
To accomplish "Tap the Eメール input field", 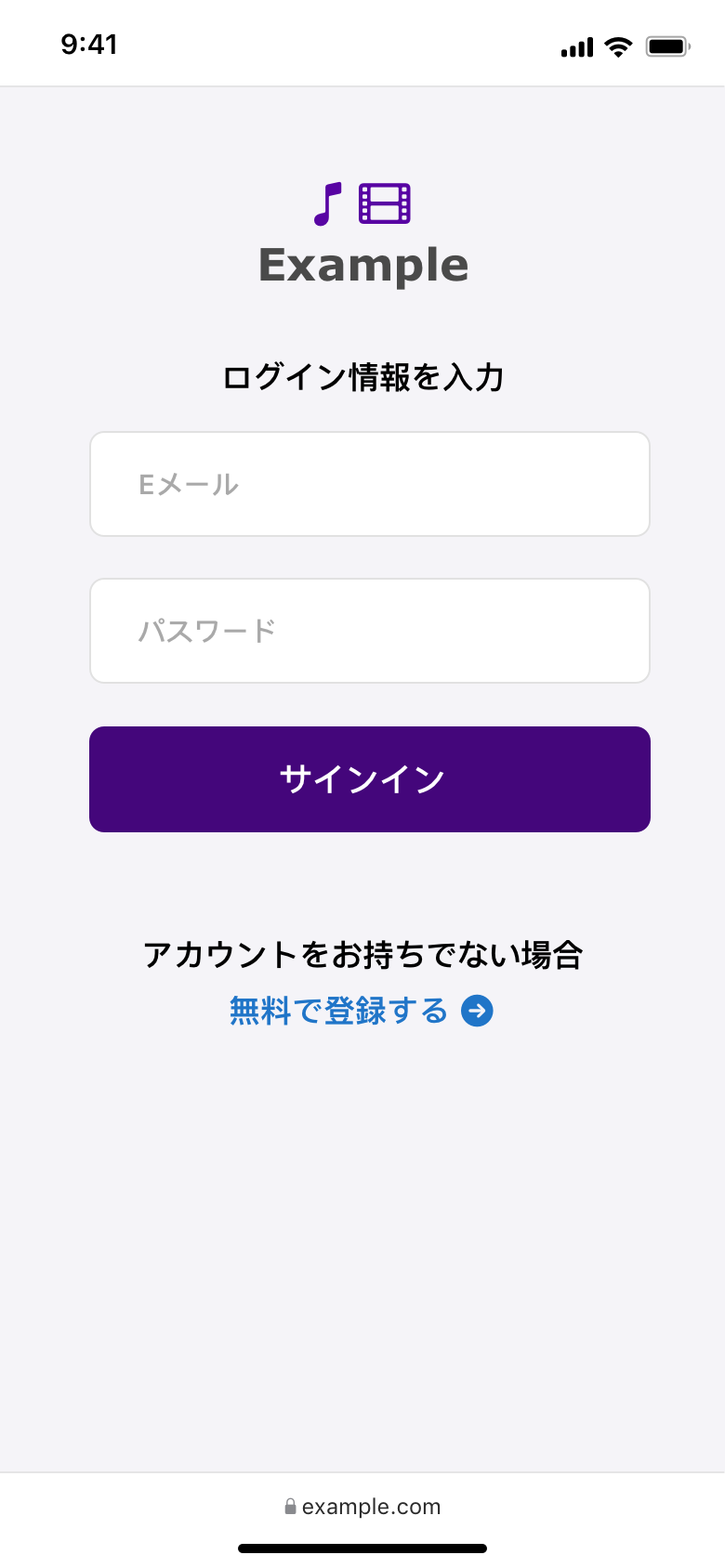I will click(369, 484).
